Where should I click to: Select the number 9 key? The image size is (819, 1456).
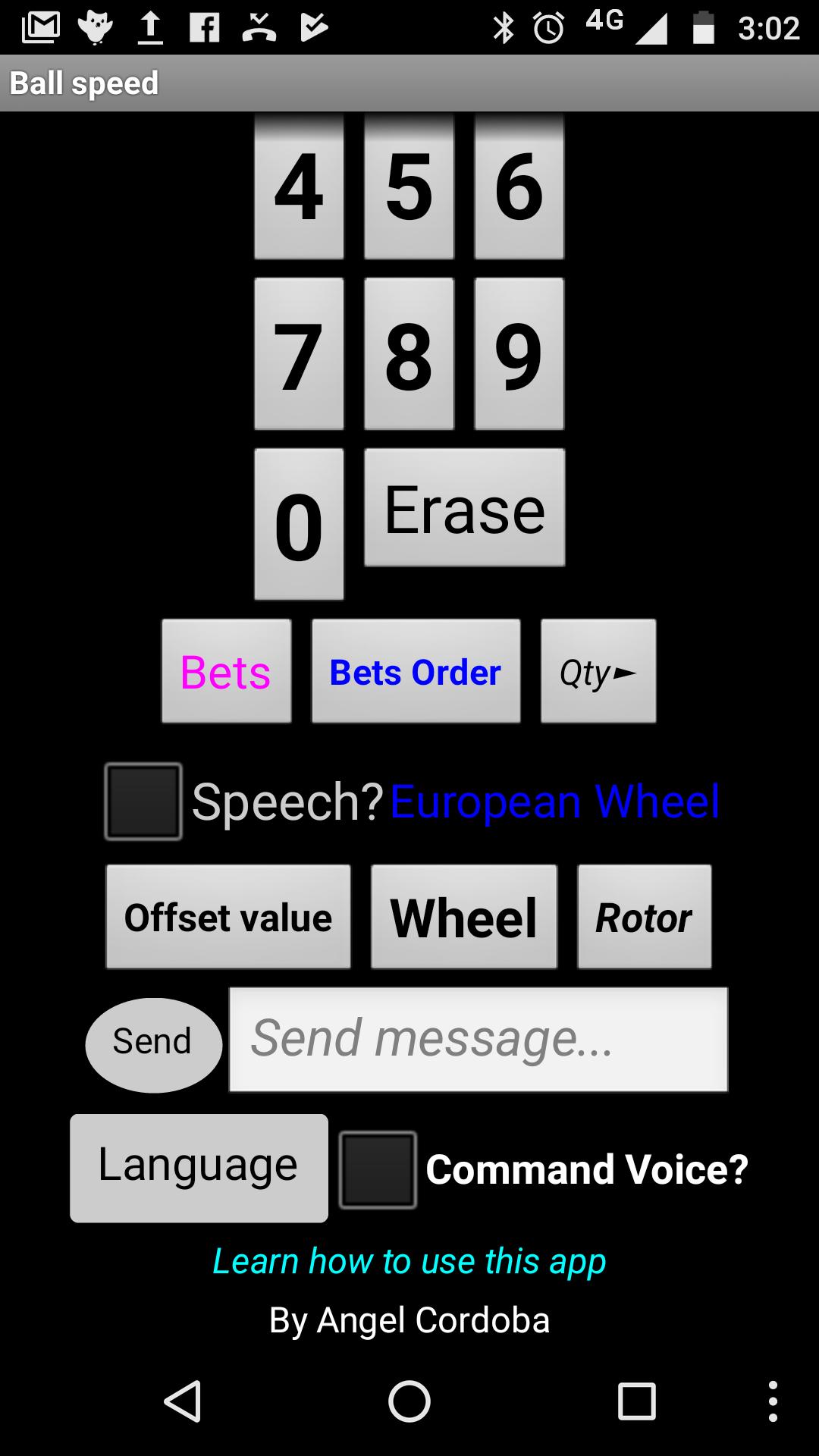[x=518, y=355]
